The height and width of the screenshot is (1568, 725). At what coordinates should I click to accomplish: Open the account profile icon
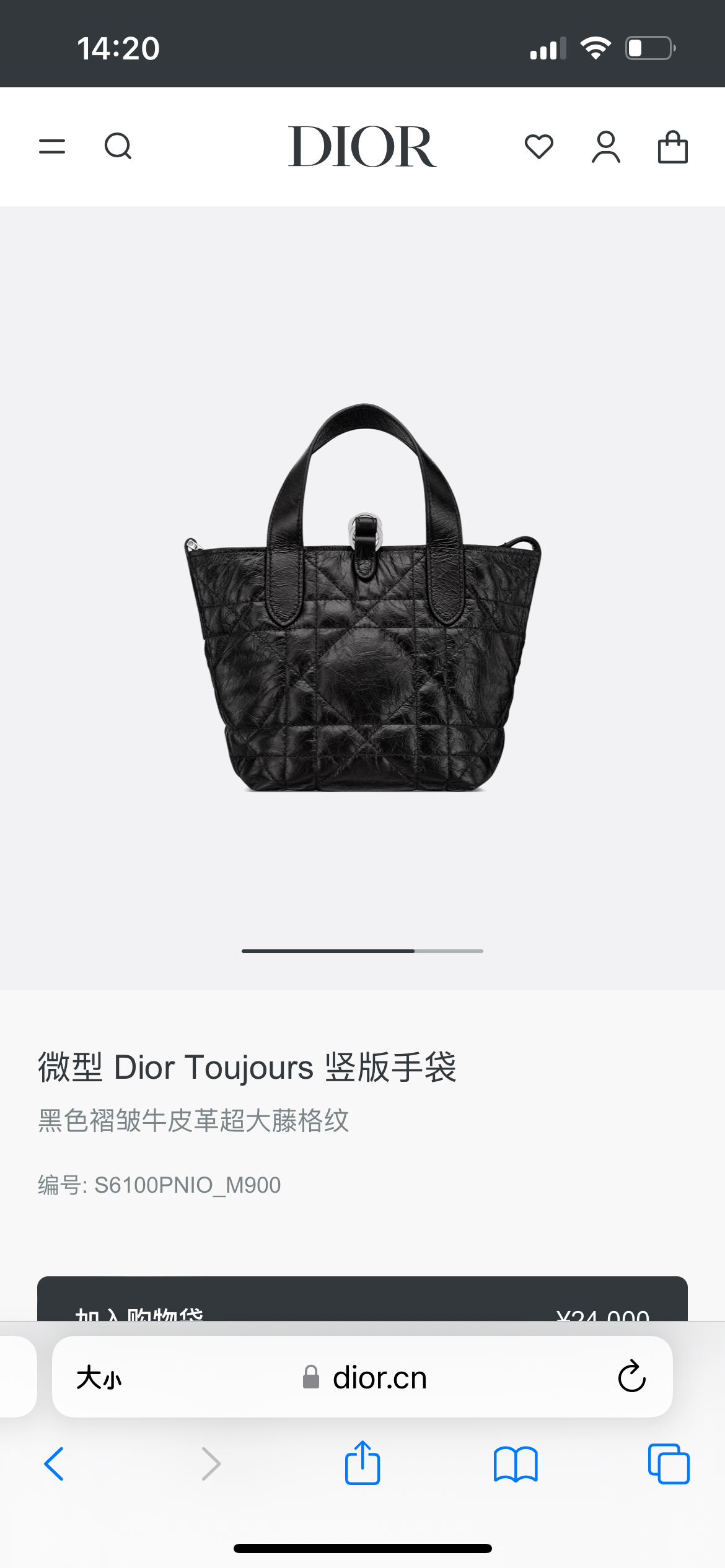606,147
